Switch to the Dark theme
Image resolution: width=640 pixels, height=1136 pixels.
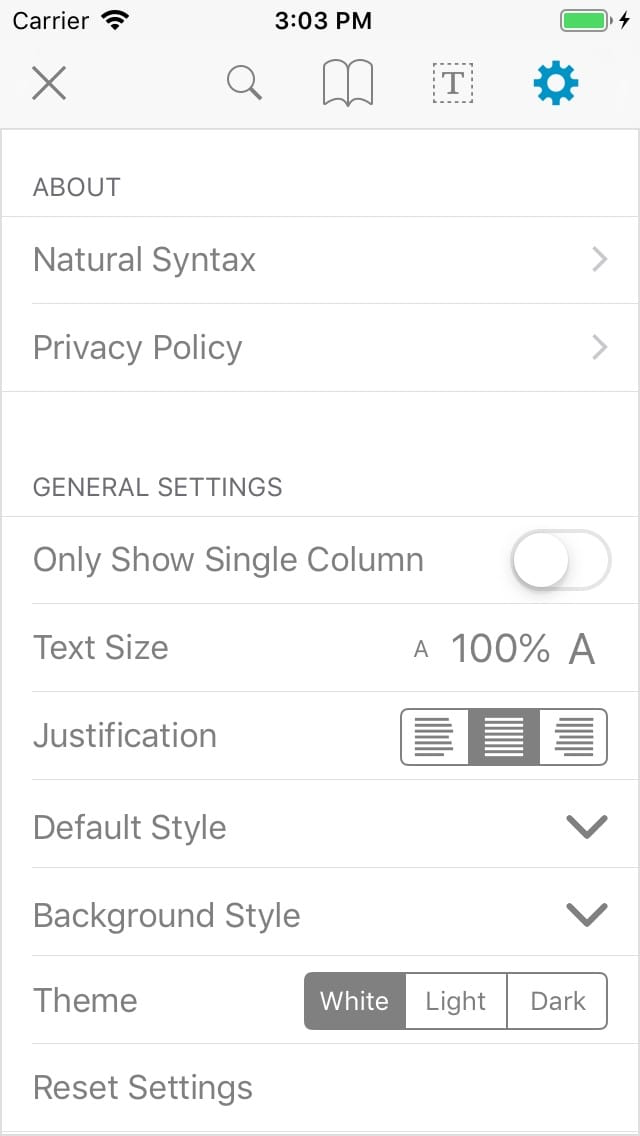[557, 1001]
